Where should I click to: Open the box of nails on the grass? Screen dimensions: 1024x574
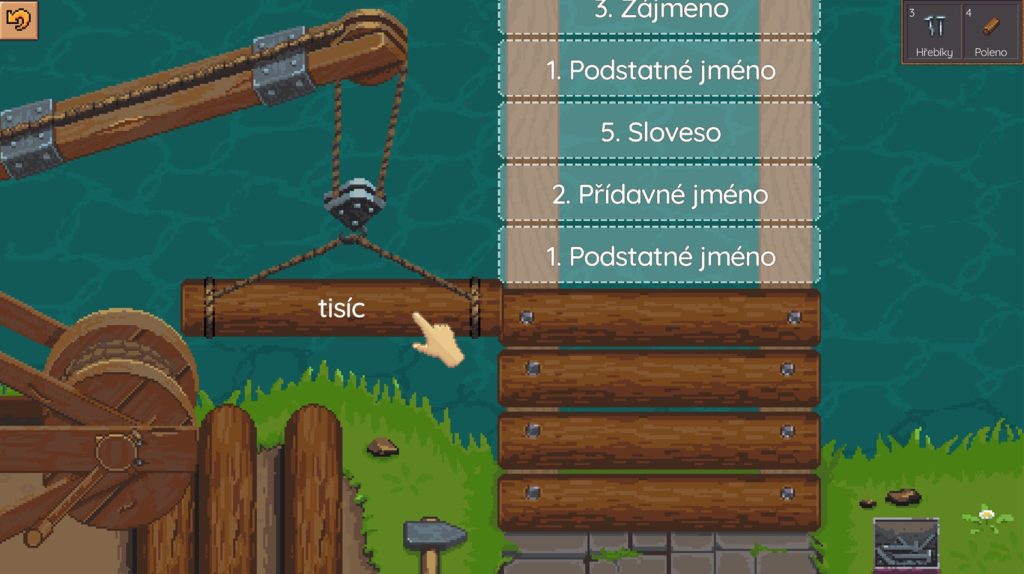click(x=906, y=545)
